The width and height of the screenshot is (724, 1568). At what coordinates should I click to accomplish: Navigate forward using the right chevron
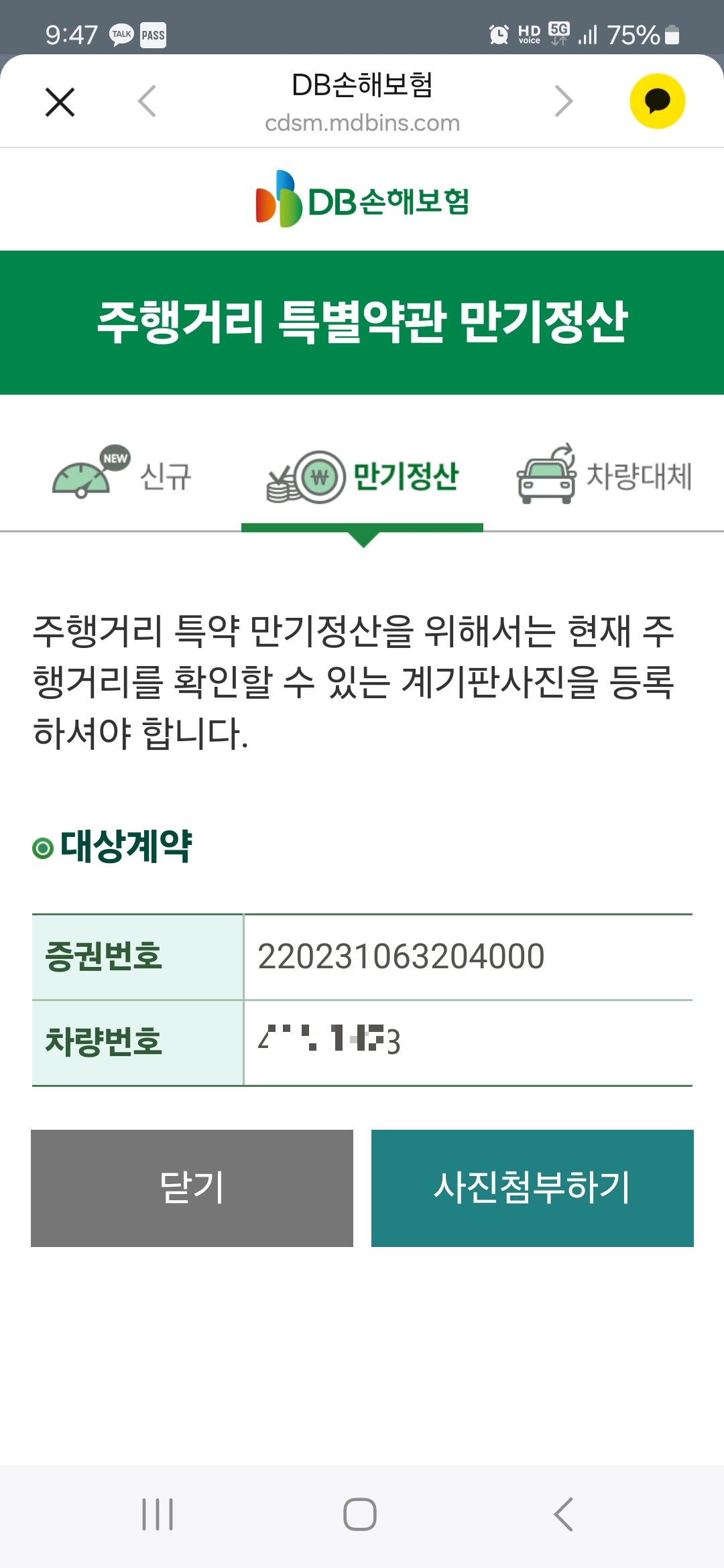coord(564,101)
